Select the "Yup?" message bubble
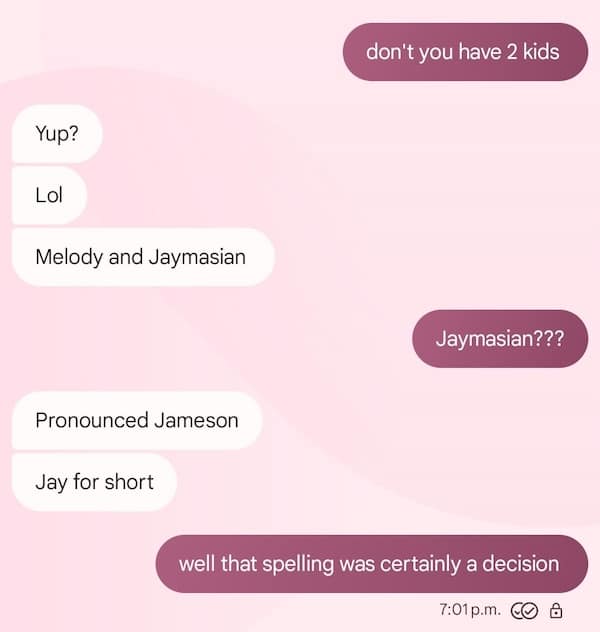 56,133
